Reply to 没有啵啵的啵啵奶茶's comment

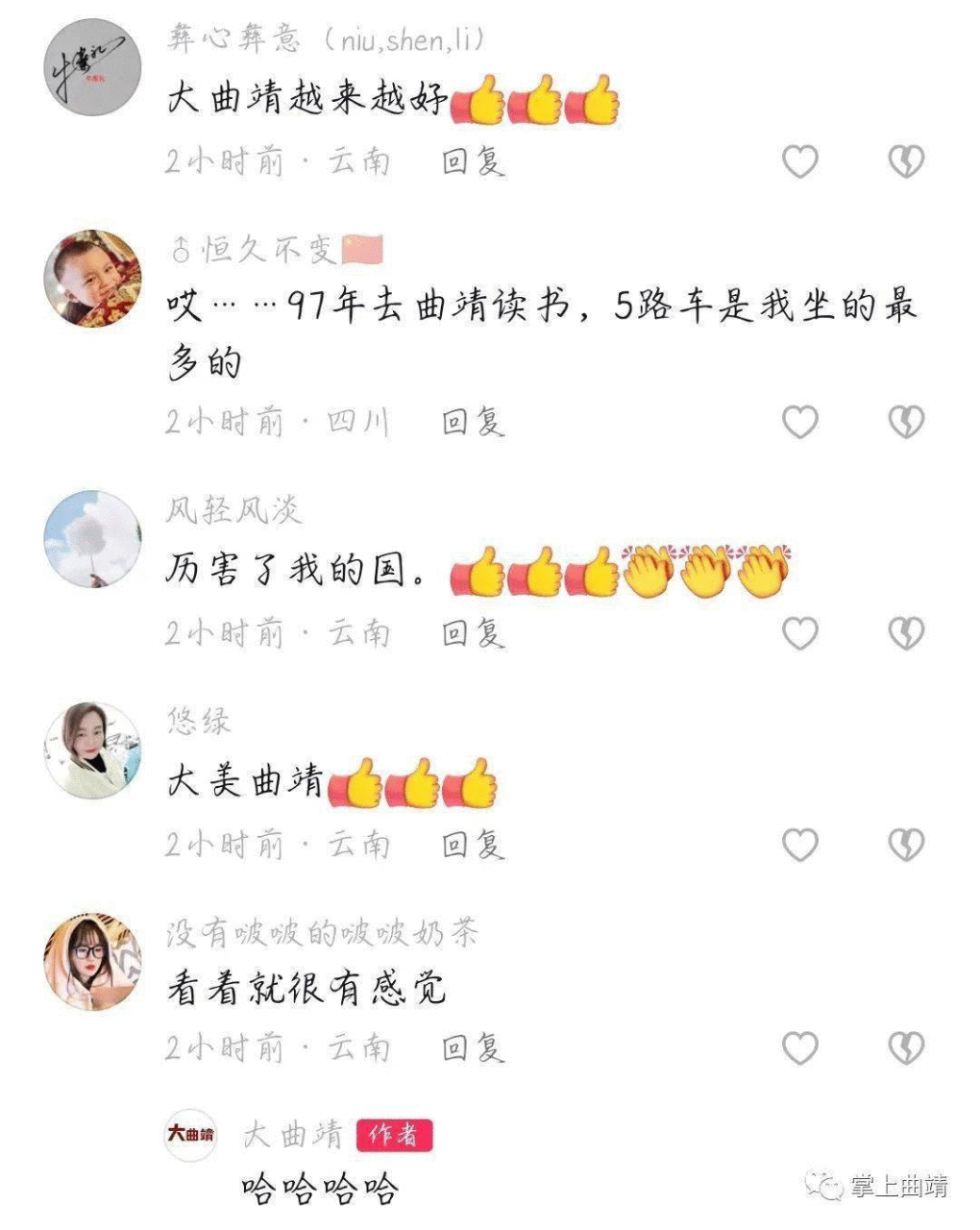(473, 1047)
